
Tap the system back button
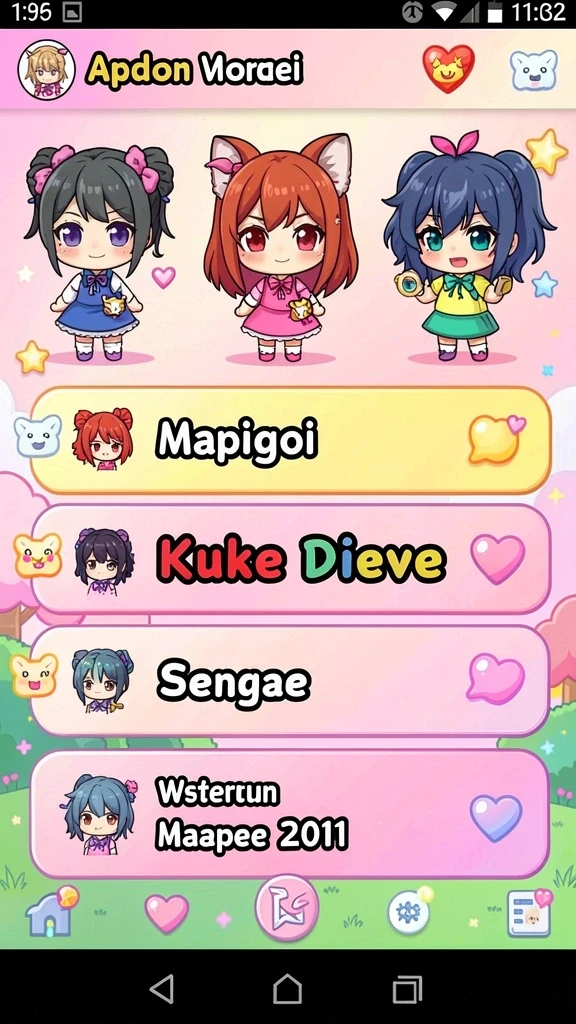tap(162, 989)
